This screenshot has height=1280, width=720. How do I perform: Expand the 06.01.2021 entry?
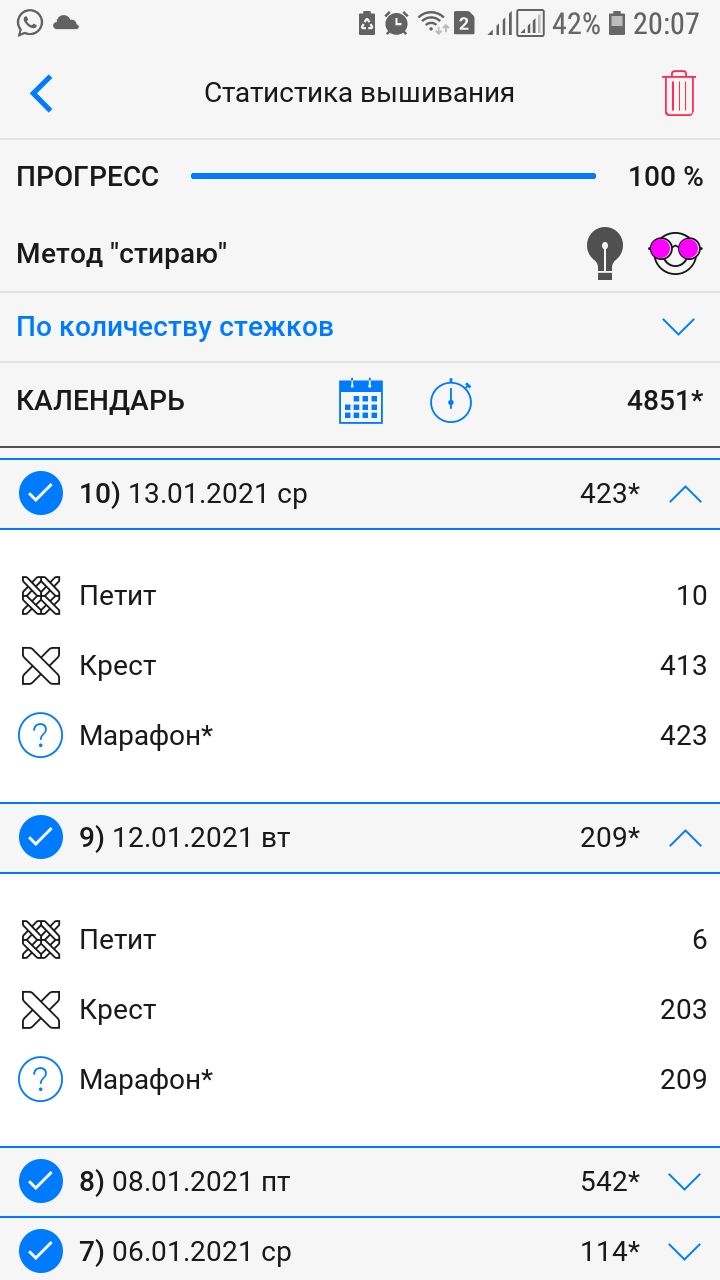point(685,1251)
